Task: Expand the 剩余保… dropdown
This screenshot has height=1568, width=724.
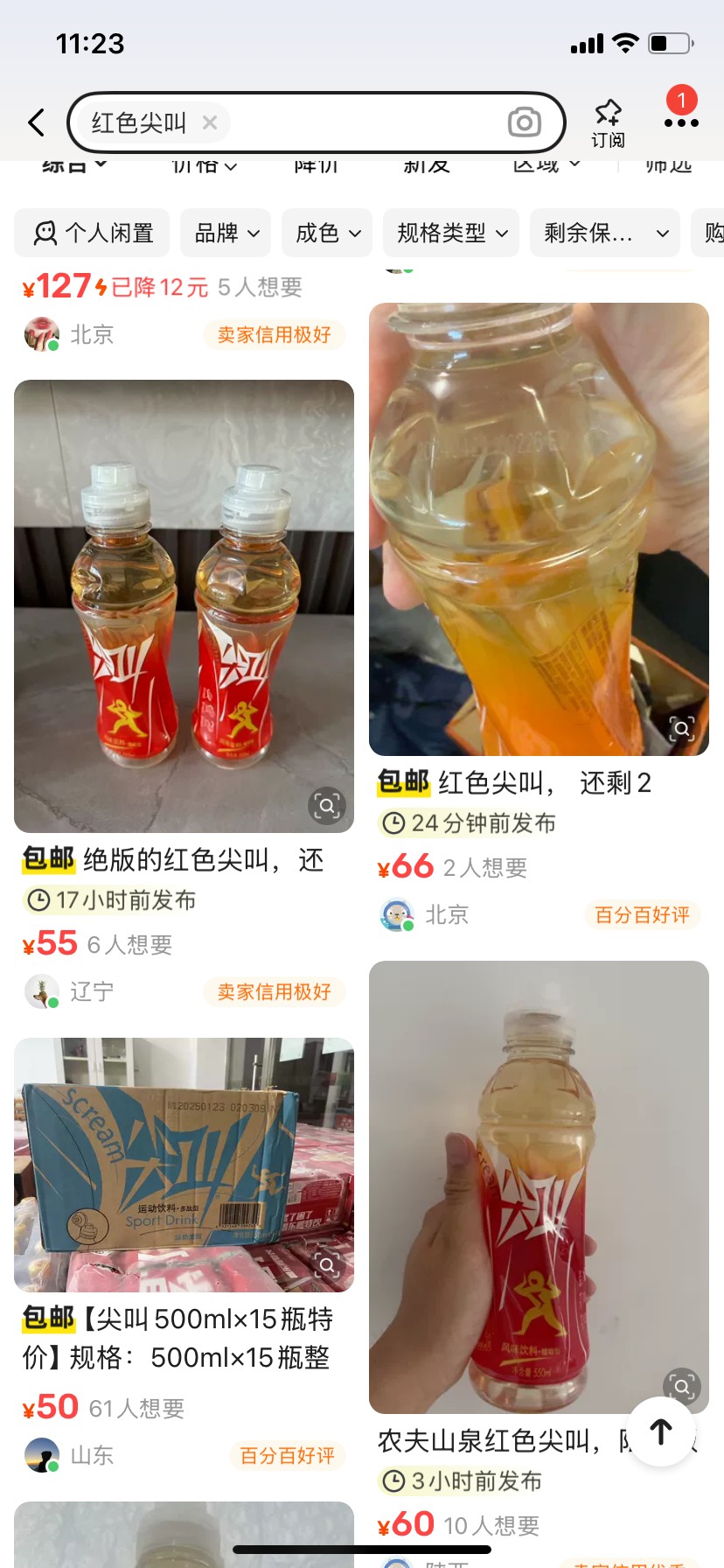Action: coord(605,233)
